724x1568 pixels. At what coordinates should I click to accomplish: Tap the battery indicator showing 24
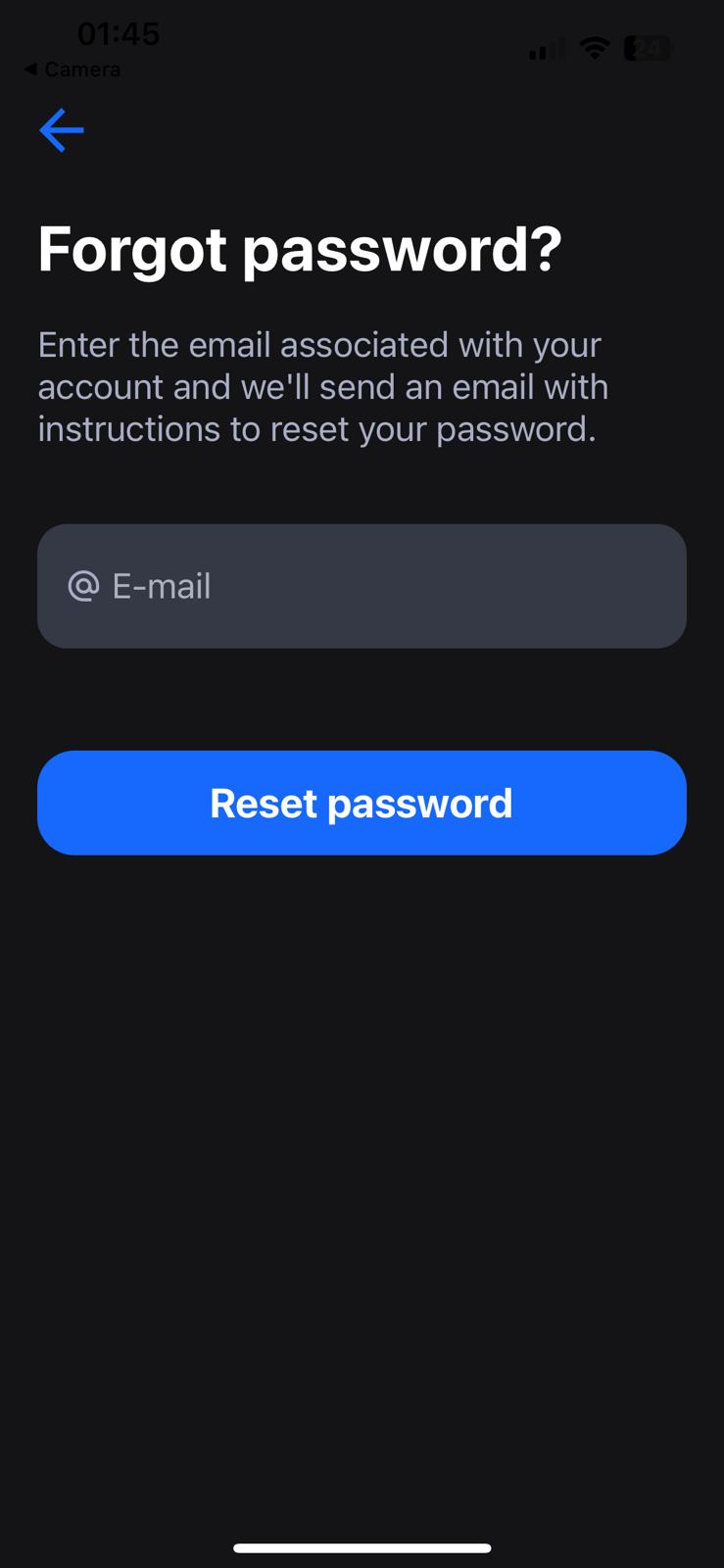tap(648, 47)
